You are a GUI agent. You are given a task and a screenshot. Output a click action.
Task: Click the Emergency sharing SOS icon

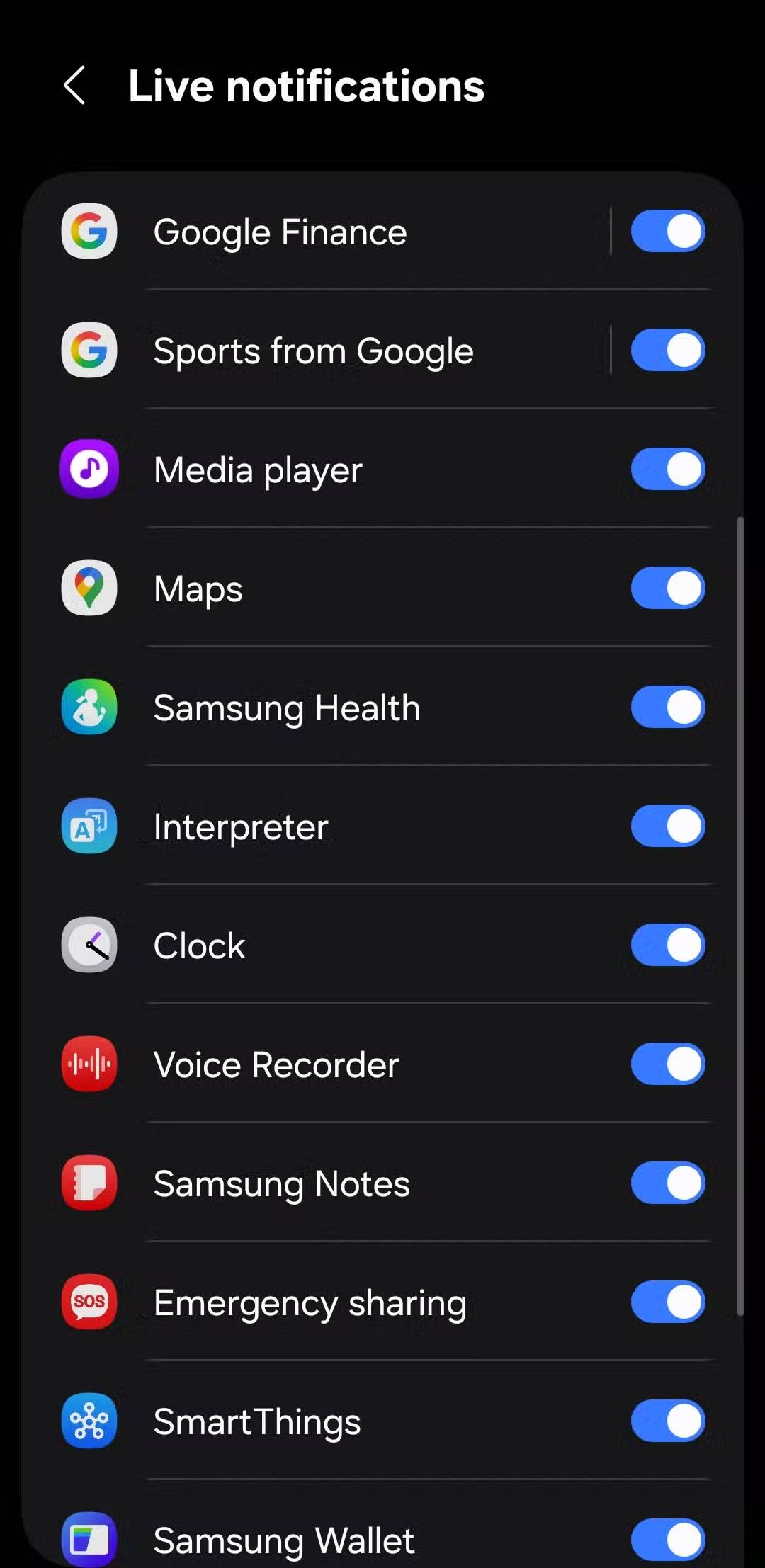(89, 1302)
